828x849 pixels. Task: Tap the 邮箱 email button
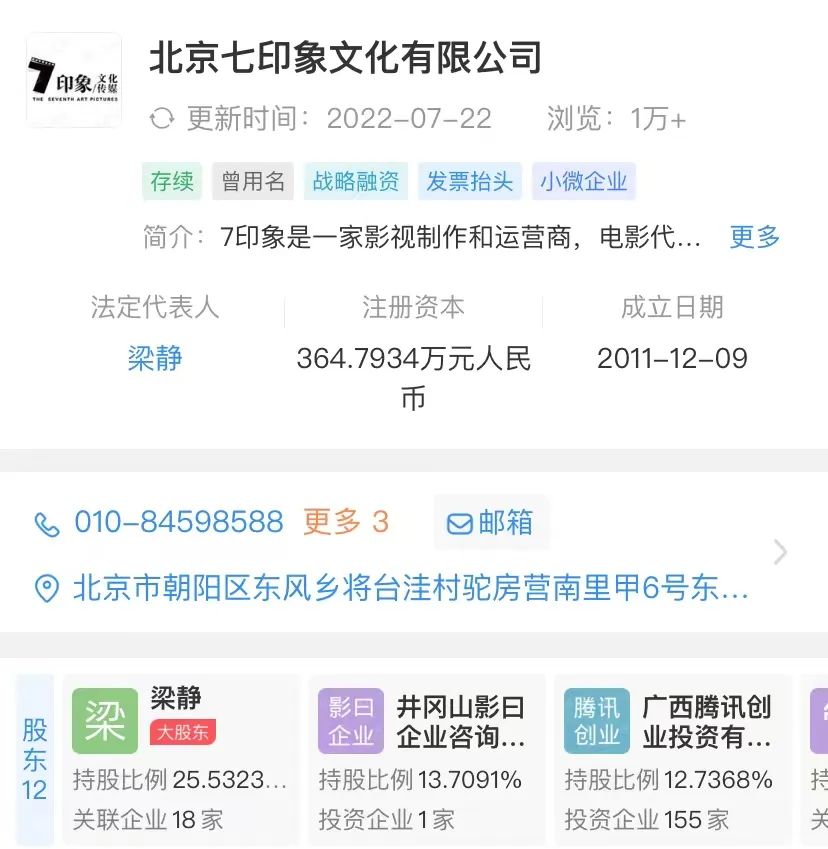[x=491, y=523]
